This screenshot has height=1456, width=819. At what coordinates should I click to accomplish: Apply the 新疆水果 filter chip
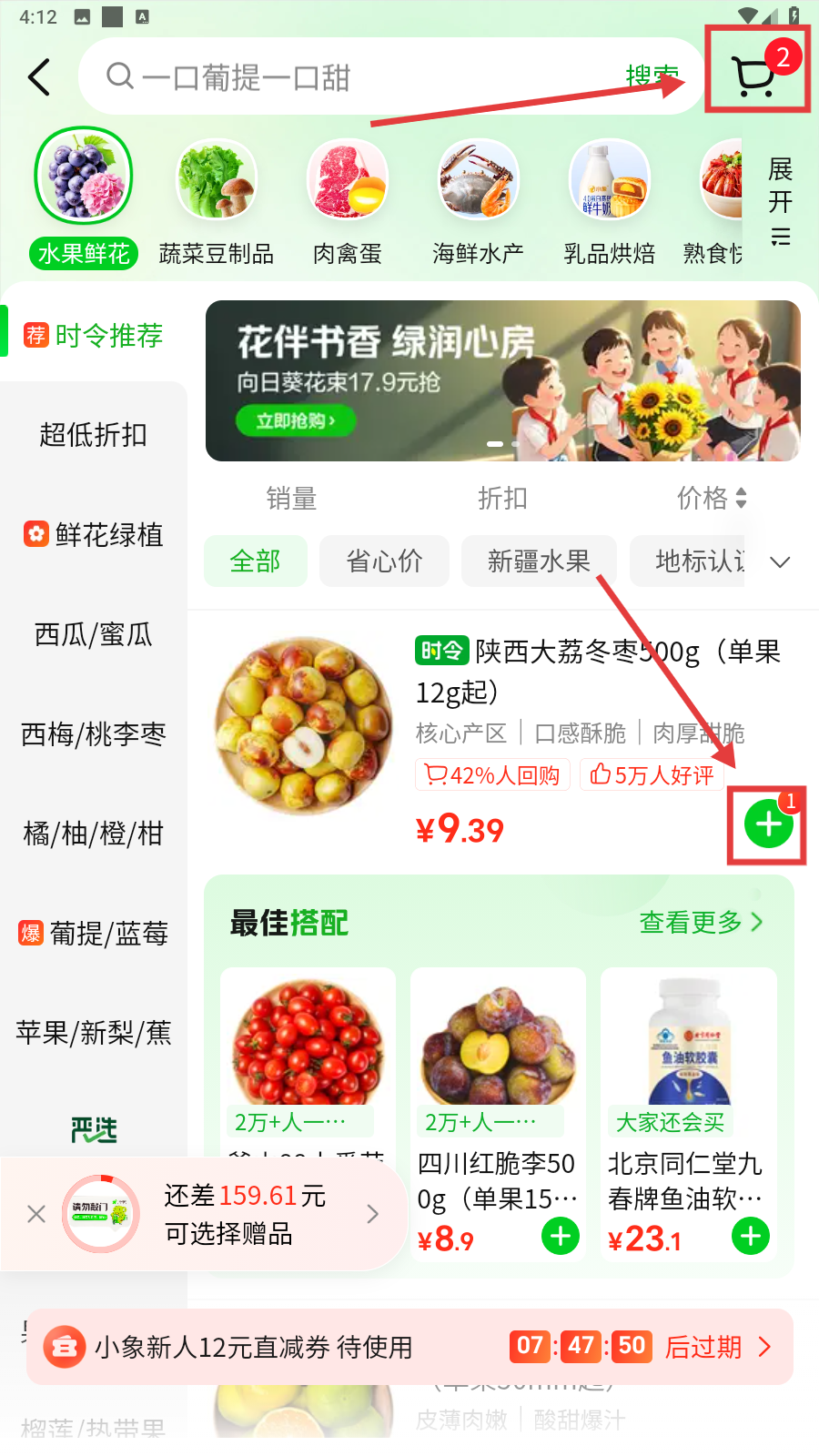539,561
